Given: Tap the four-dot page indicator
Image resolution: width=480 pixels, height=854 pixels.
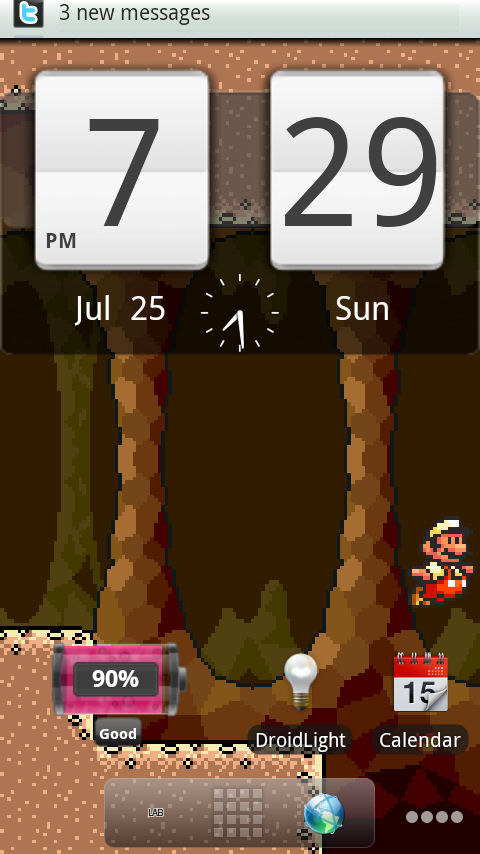Looking at the screenshot, I should (434, 816).
